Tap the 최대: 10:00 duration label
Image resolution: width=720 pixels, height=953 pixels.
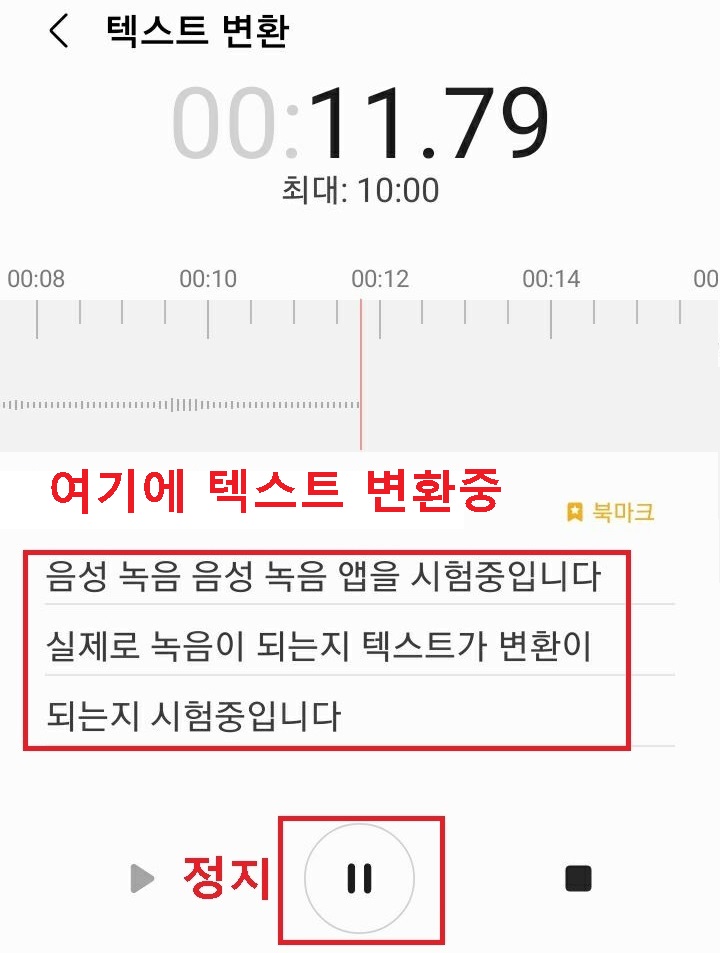(360, 190)
